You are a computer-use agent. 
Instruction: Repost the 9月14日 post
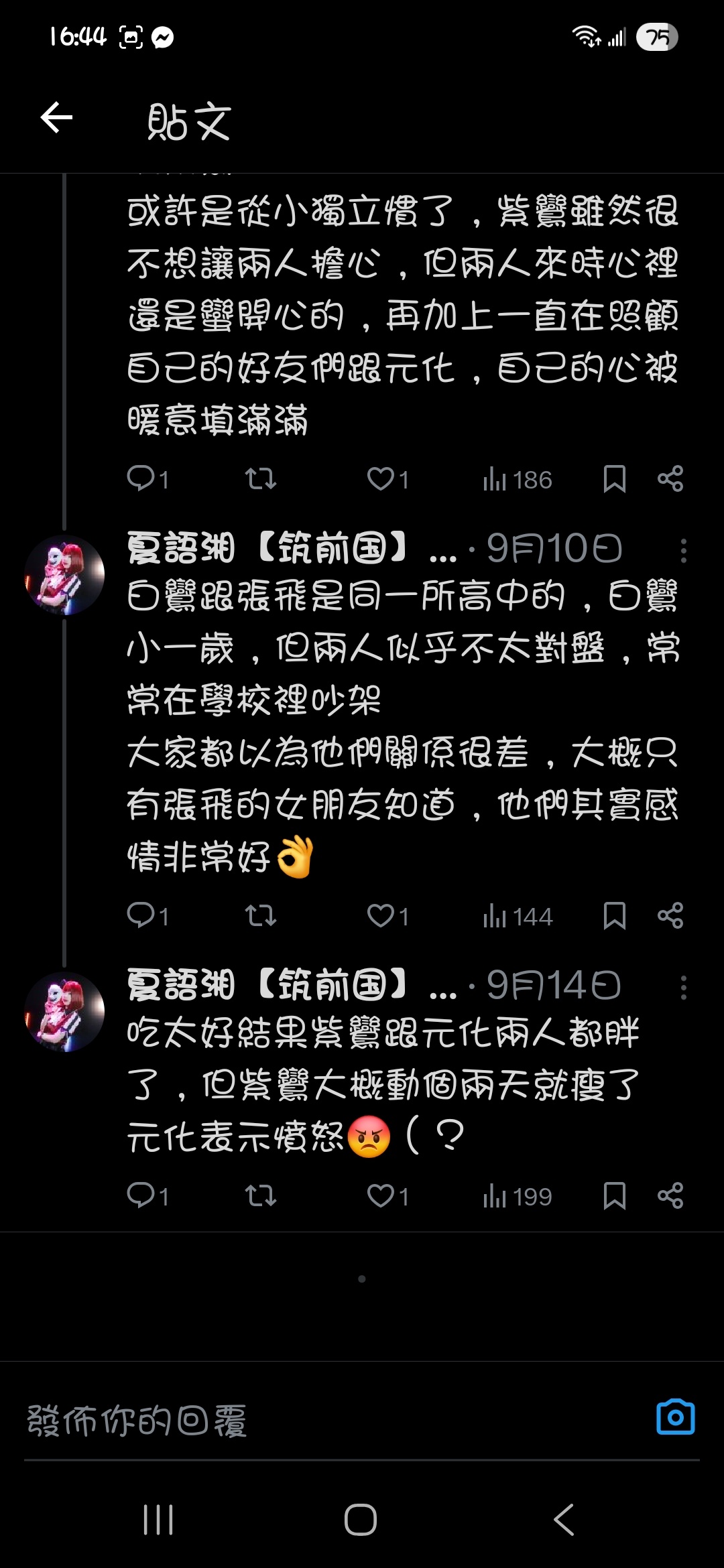[x=260, y=1195]
